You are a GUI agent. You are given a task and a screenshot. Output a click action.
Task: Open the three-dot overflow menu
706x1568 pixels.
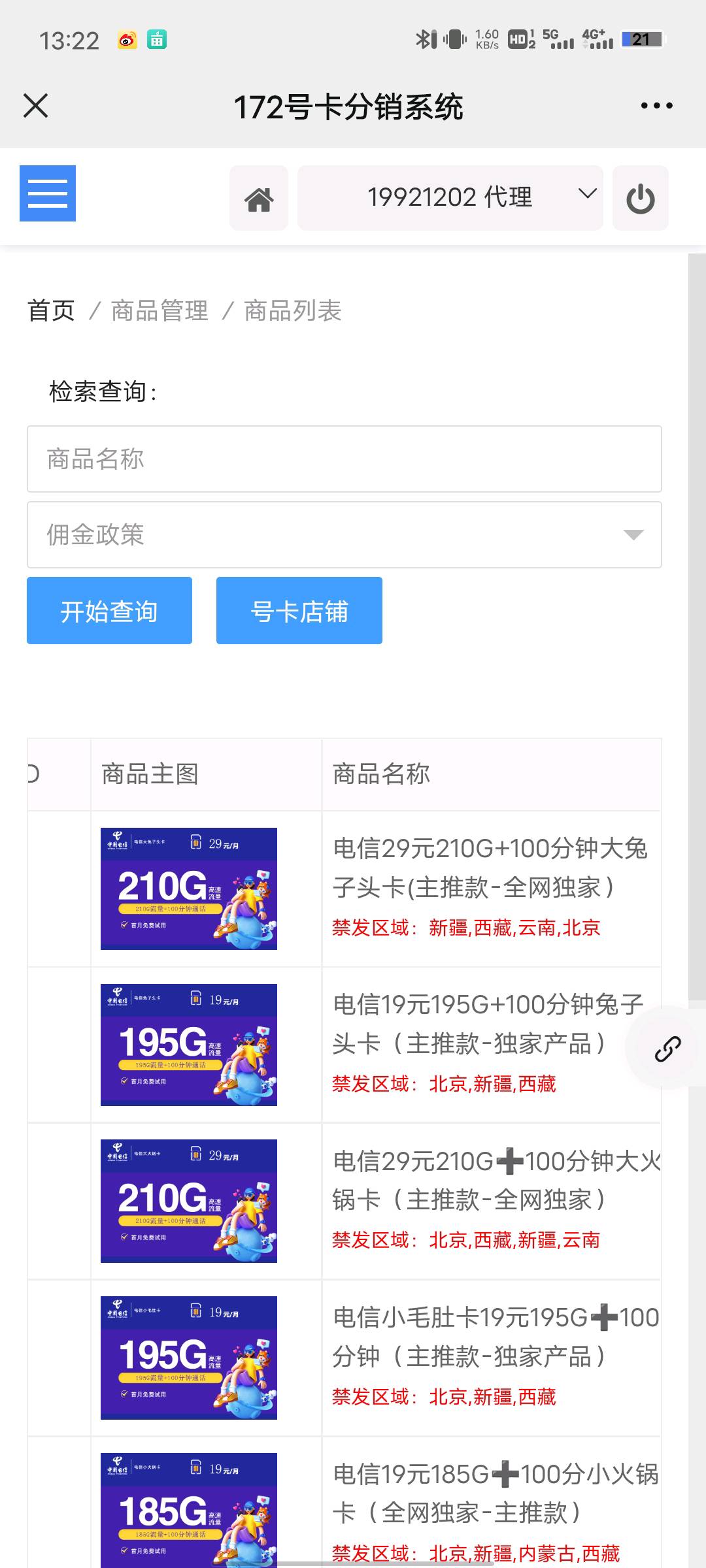[656, 106]
